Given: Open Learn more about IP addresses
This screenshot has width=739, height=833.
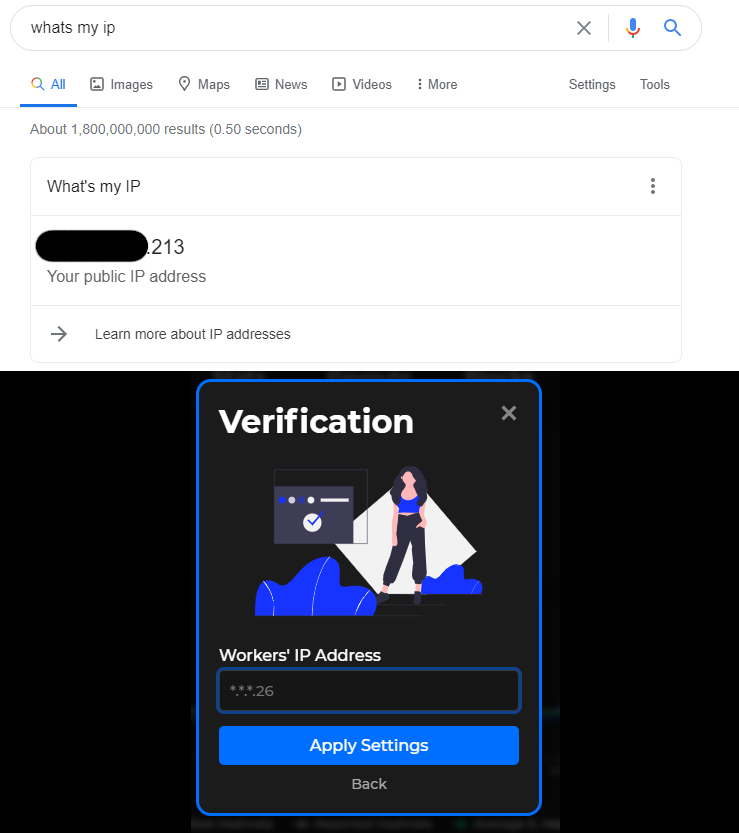Looking at the screenshot, I should click(192, 334).
